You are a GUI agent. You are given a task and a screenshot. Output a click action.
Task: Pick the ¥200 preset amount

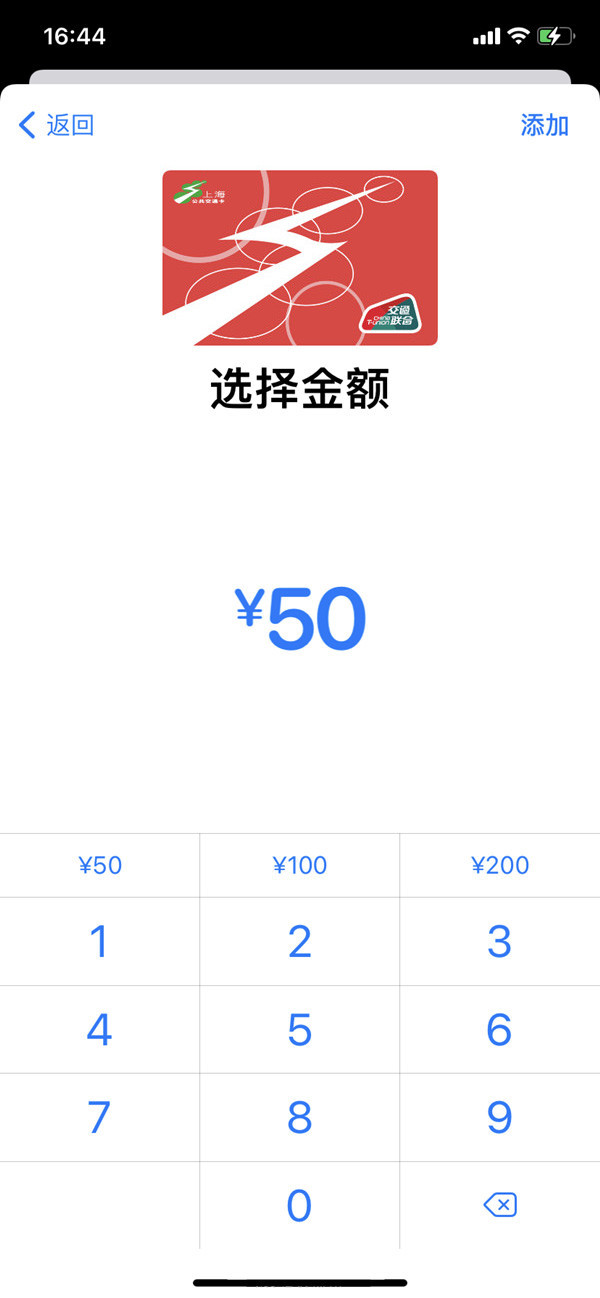coord(500,865)
